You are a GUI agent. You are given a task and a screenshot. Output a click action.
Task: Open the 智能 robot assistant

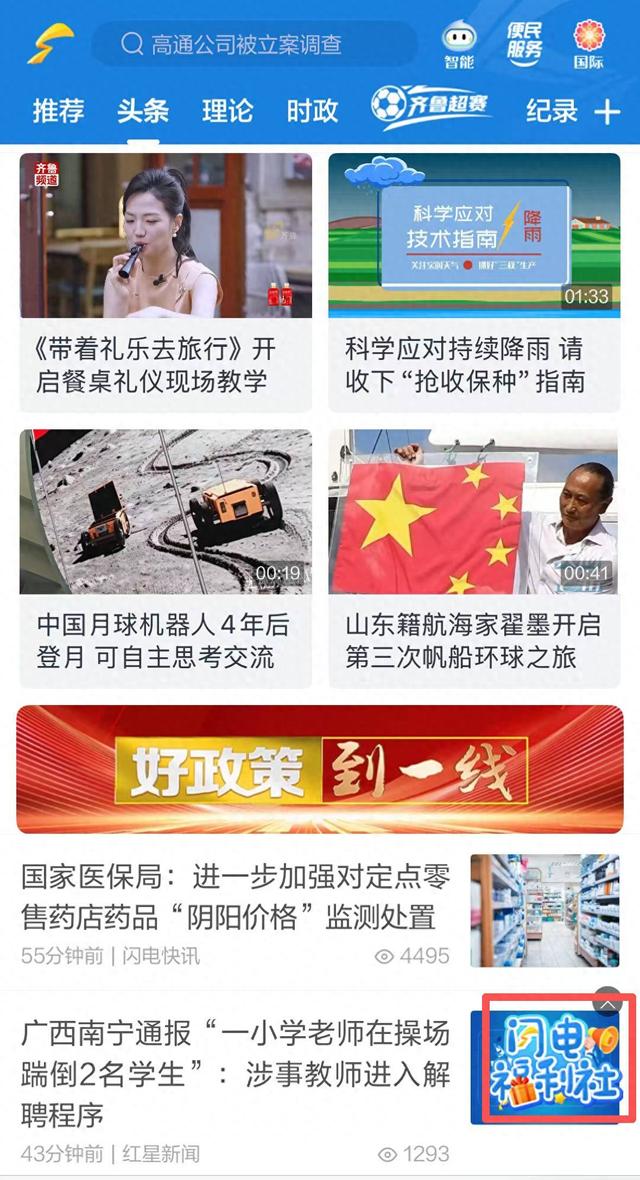459,45
